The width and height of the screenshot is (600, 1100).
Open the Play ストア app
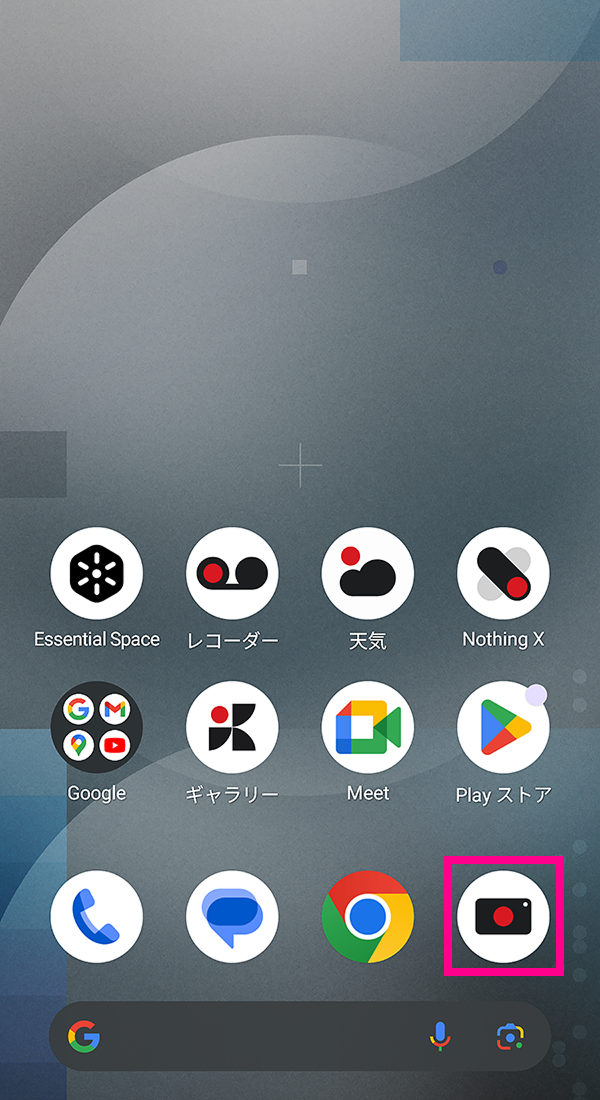[x=503, y=728]
